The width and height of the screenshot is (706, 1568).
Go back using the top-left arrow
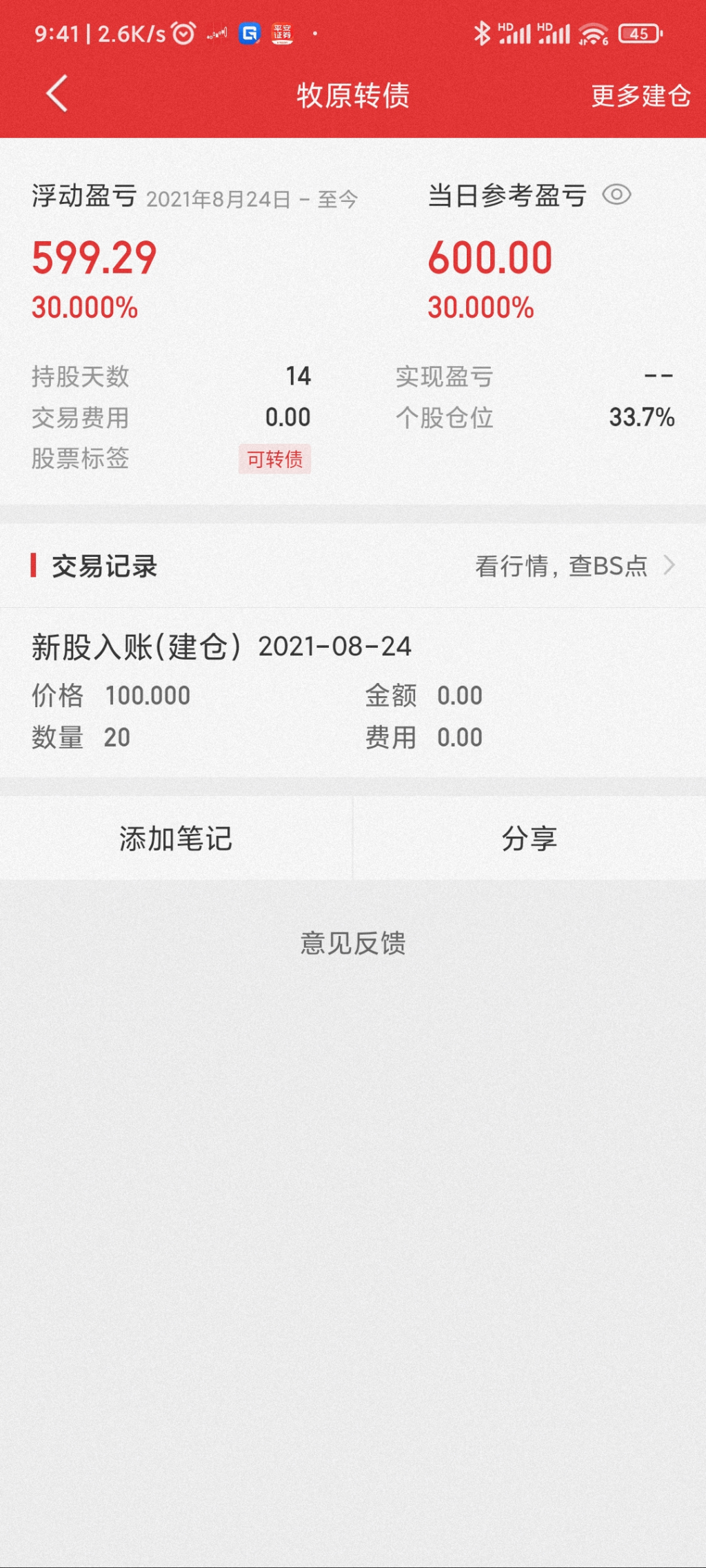pyautogui.click(x=57, y=94)
